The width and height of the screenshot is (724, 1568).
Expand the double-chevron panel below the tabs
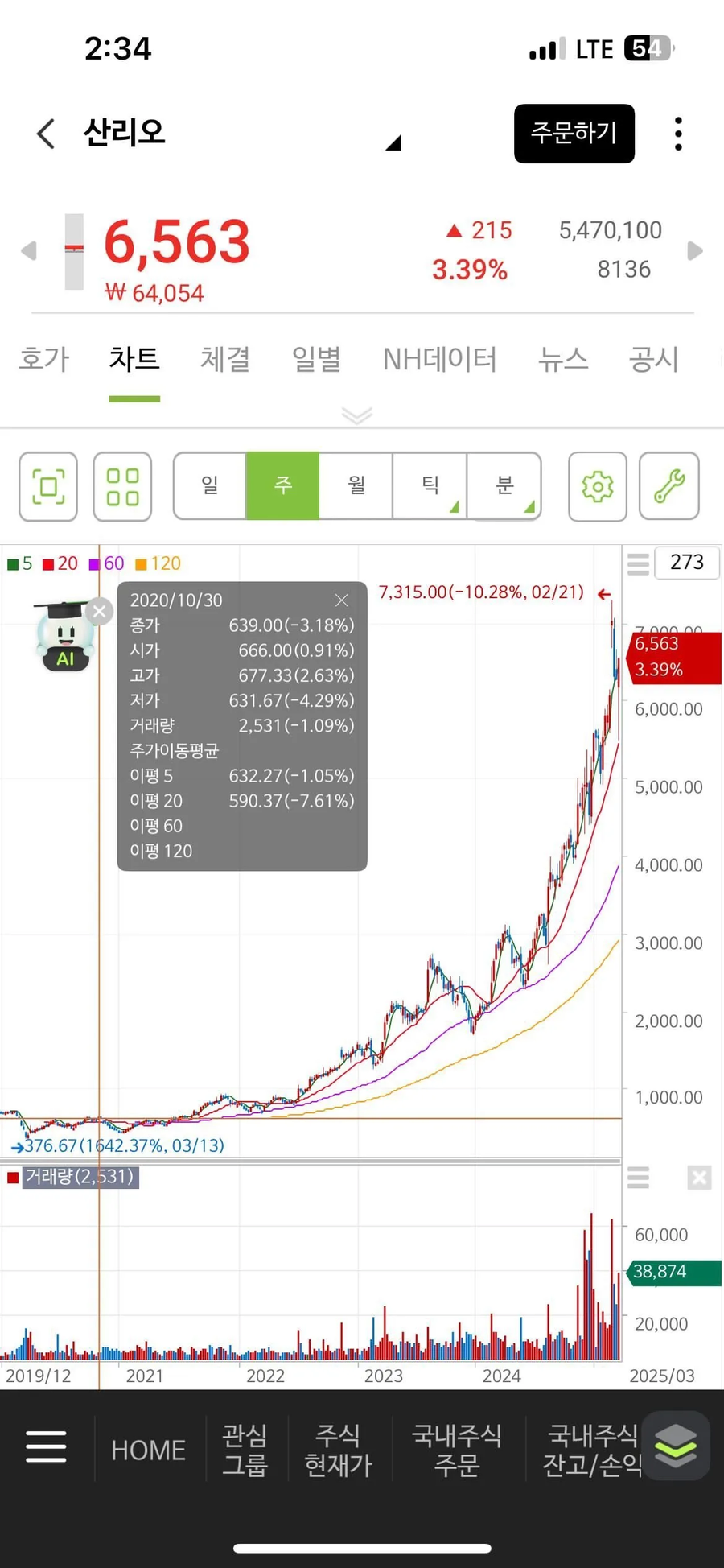coord(356,414)
